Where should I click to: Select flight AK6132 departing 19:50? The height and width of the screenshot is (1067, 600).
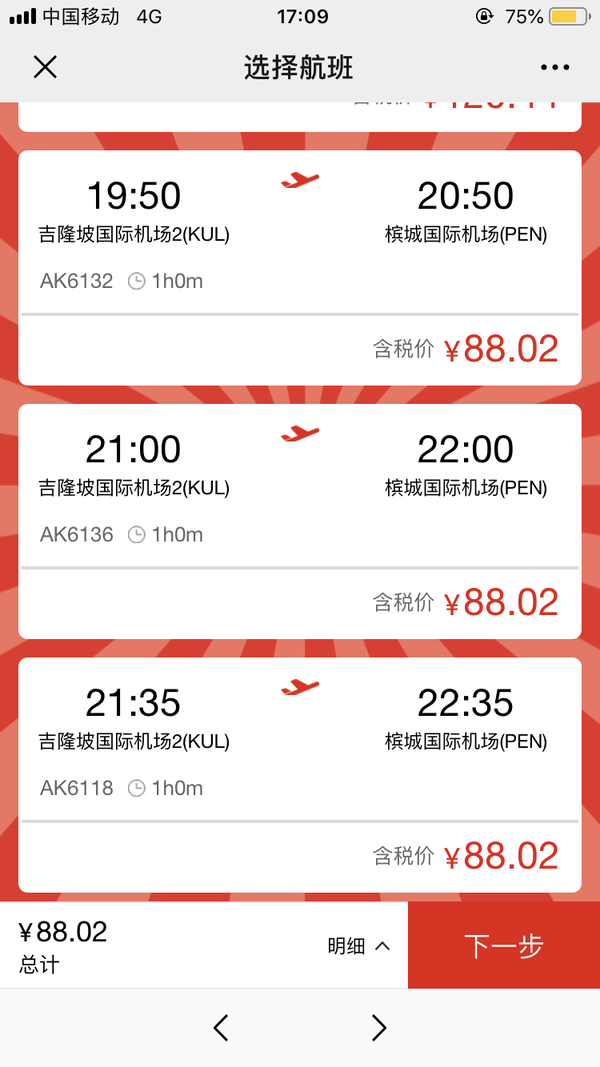tap(299, 268)
